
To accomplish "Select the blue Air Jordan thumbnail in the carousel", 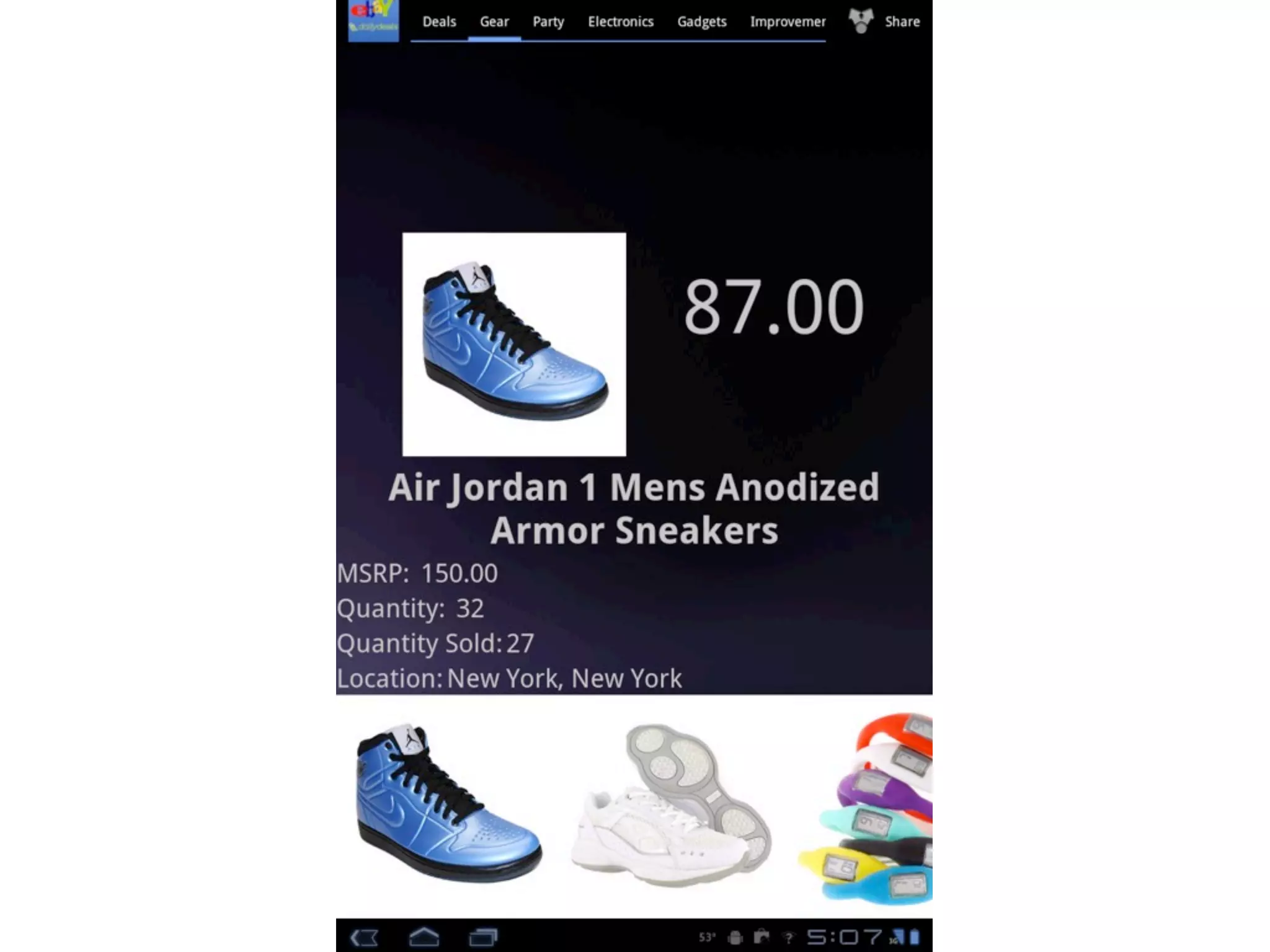I will click(449, 803).
